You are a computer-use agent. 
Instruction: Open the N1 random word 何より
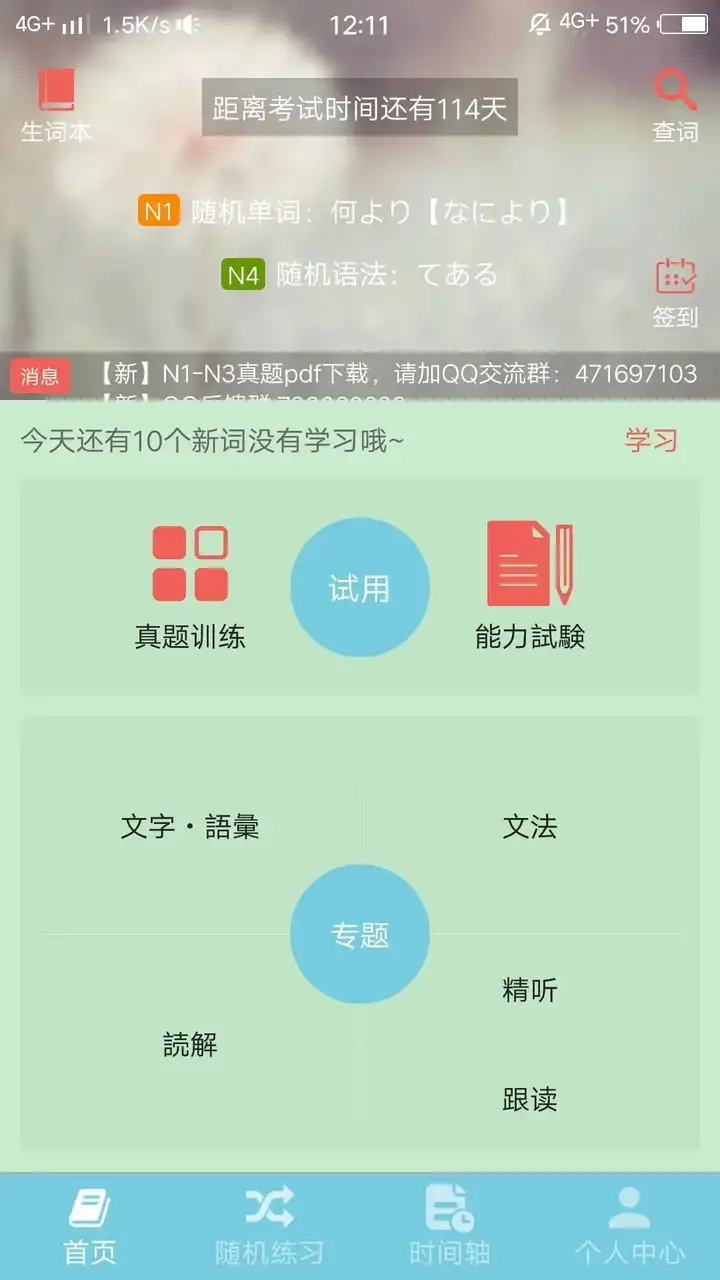coord(358,211)
